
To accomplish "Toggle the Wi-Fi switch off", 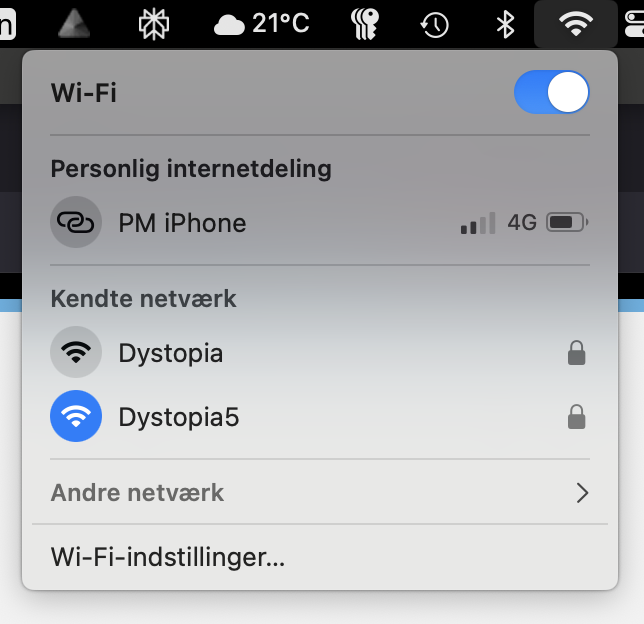I will [551, 93].
